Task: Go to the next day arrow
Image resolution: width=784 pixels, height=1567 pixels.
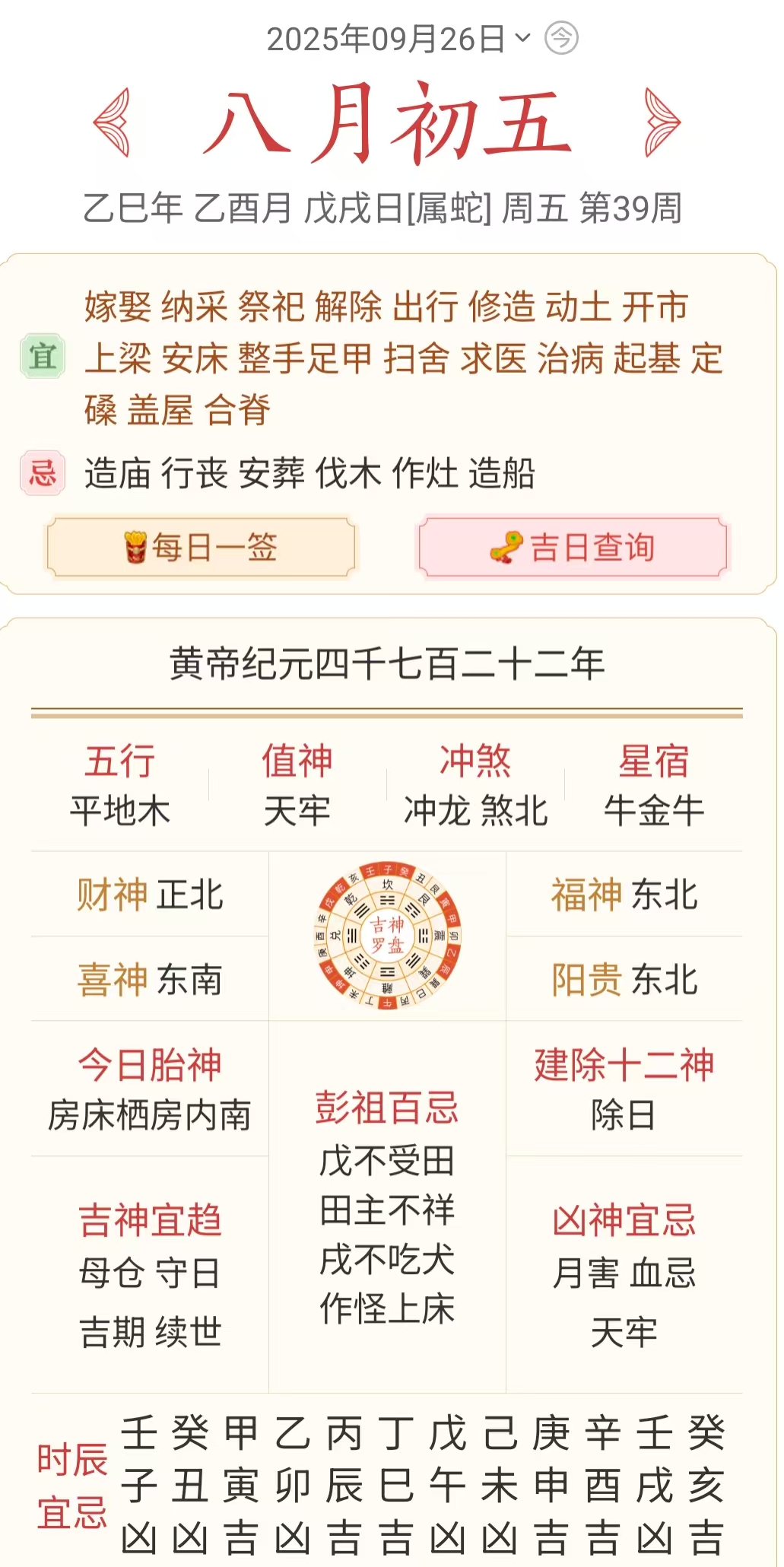Action: (661, 122)
